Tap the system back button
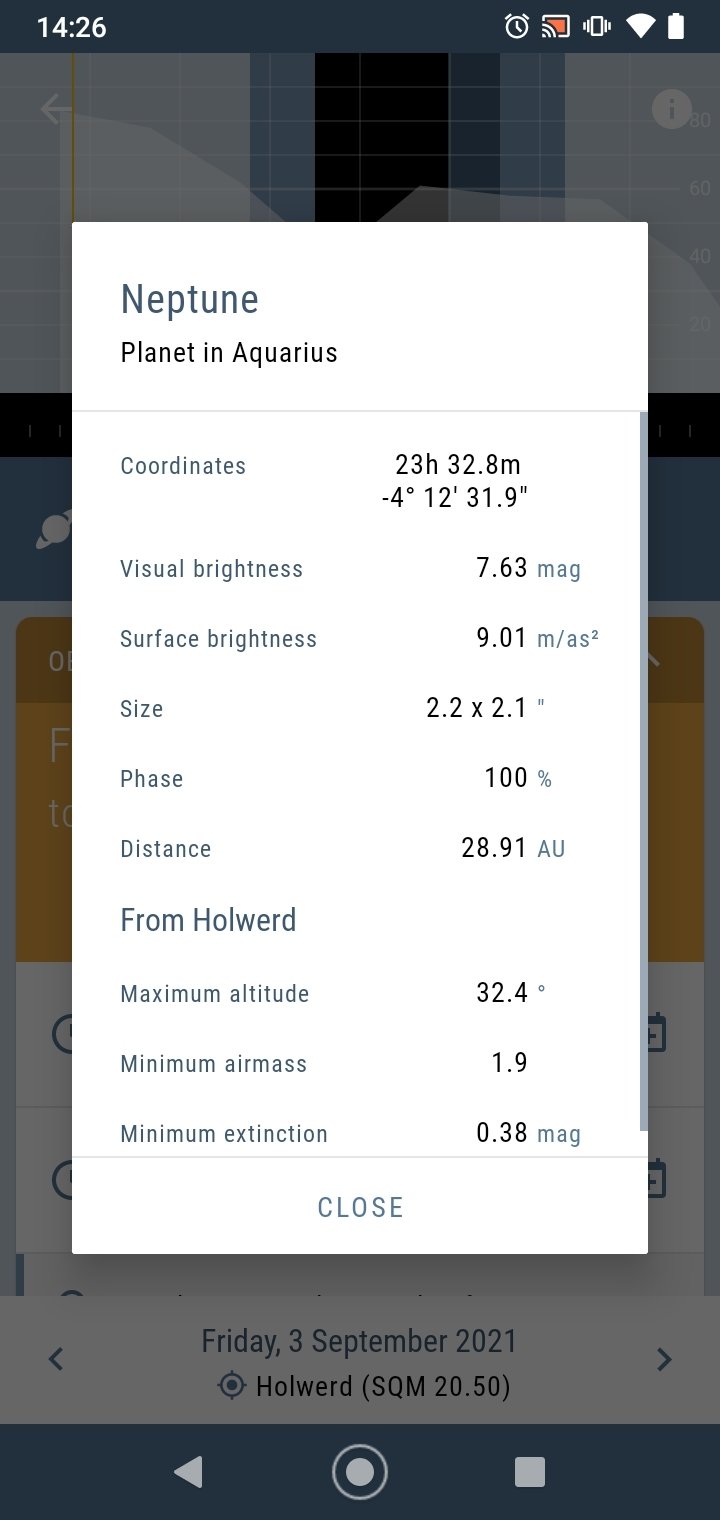Screen dimensions: 720x1520 point(188,1472)
